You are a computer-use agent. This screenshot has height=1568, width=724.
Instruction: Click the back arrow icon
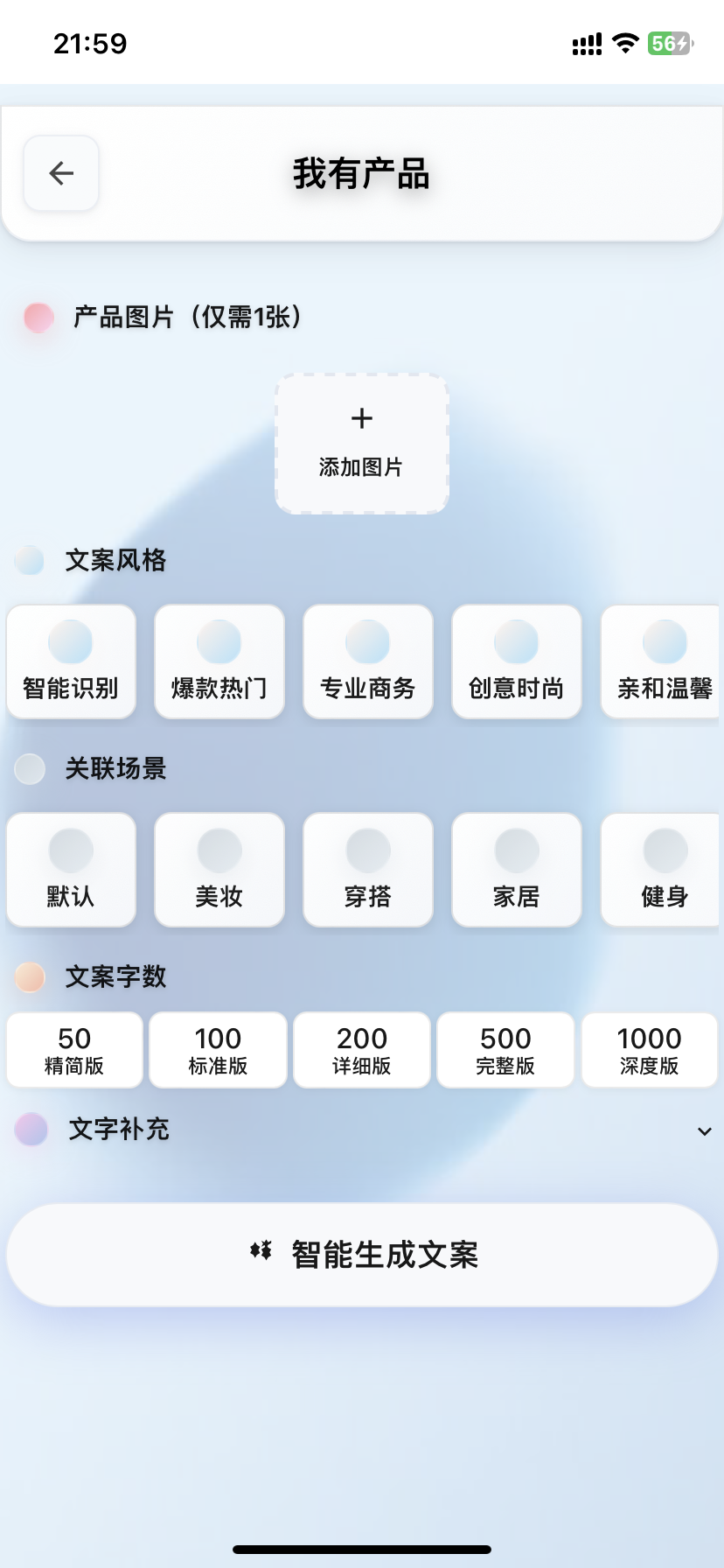pyautogui.click(x=60, y=172)
